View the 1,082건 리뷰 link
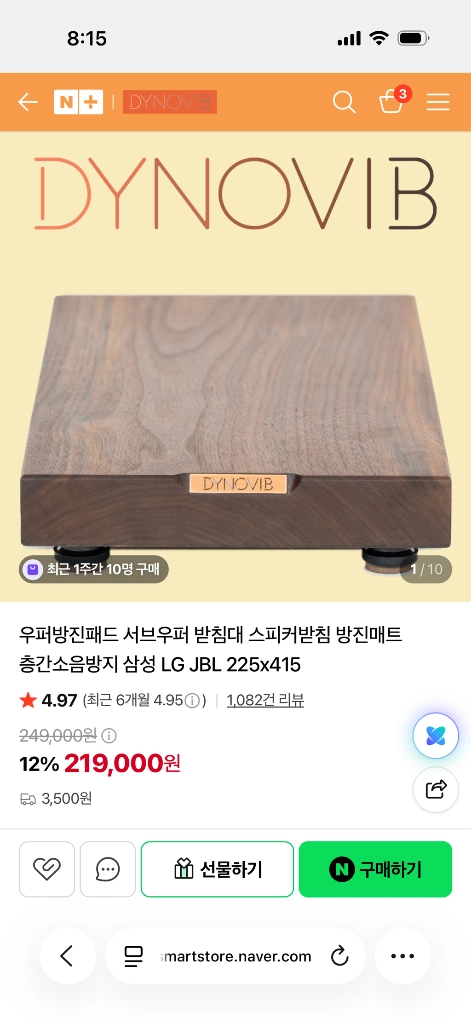471x1024 pixels. coord(265,701)
